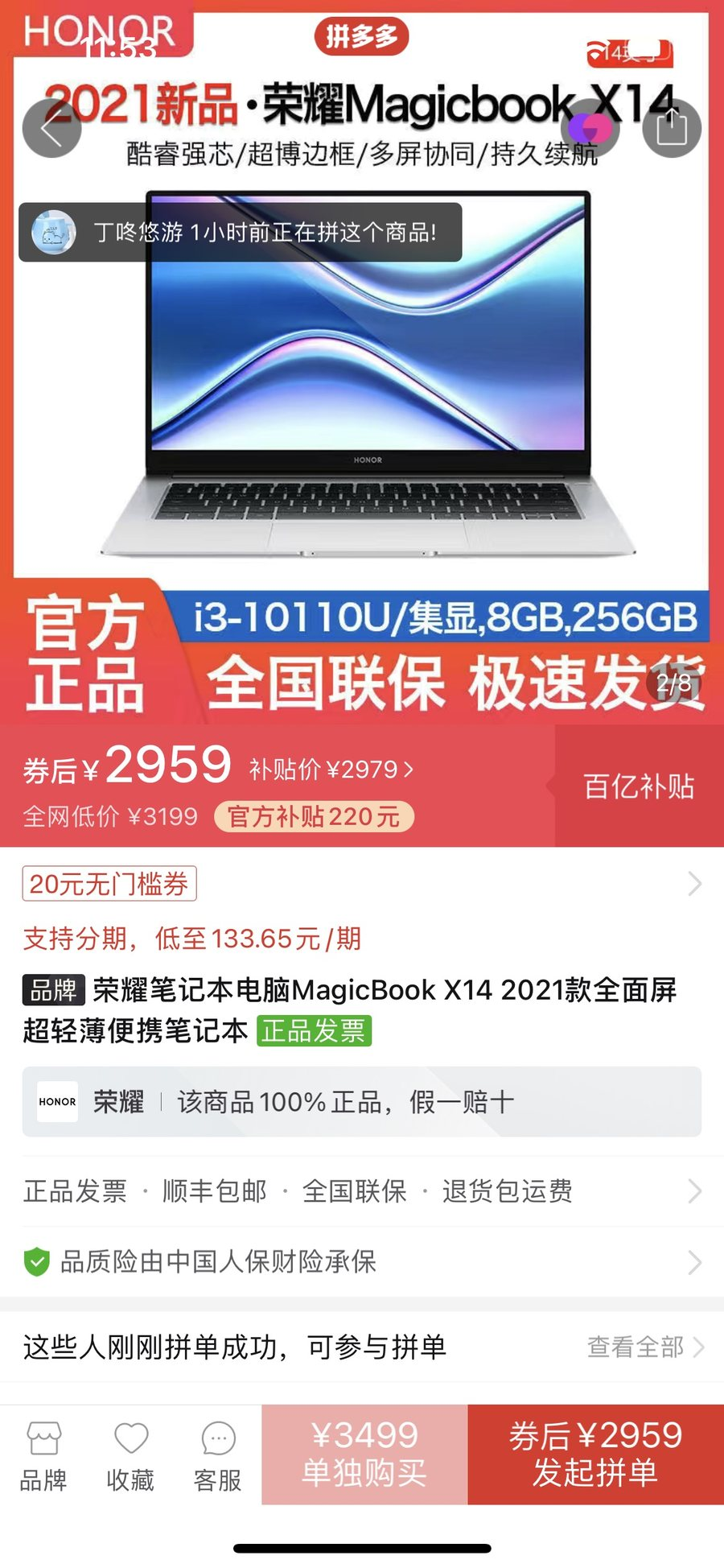Contact 客服 customer service
This screenshot has width=724, height=1568.
218,1455
